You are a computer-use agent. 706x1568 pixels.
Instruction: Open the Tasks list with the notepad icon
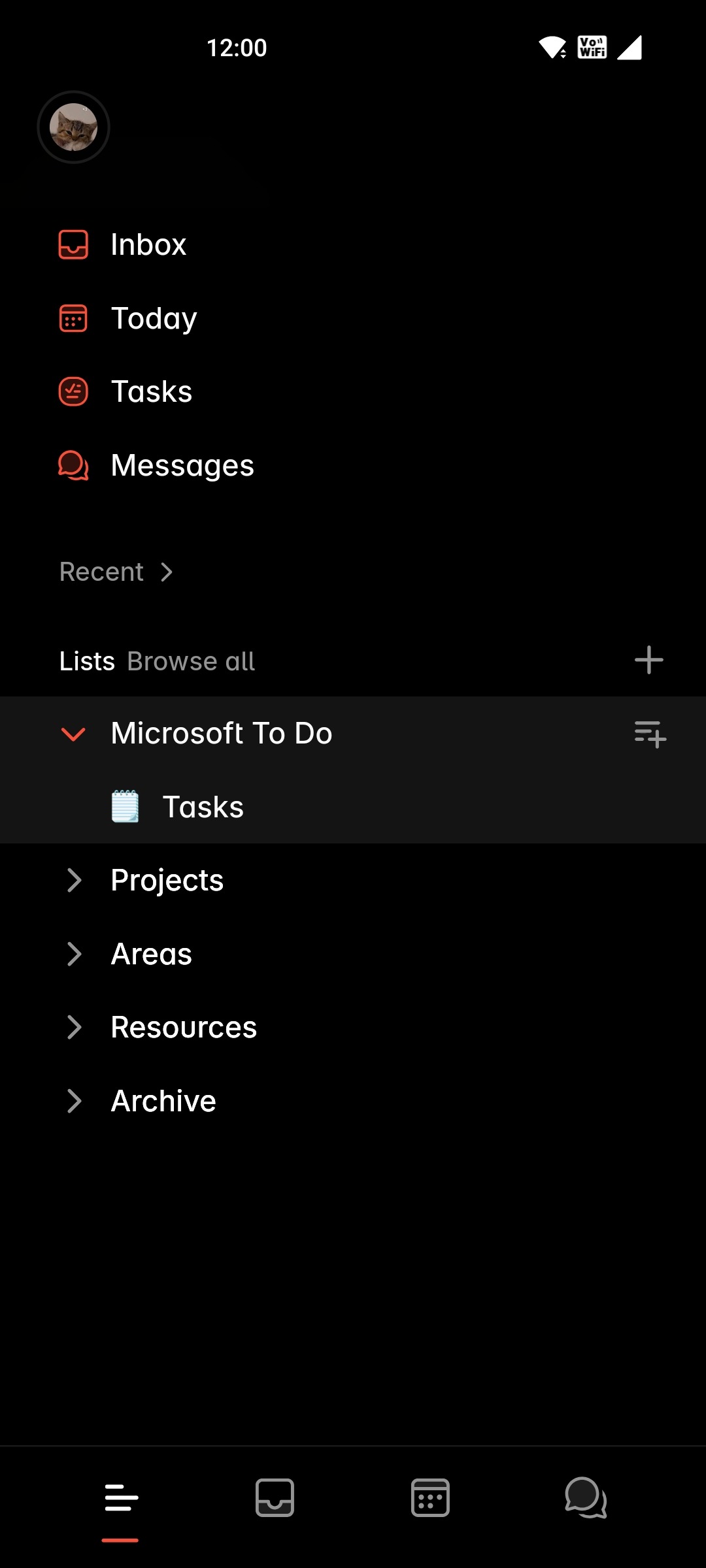pyautogui.click(x=203, y=808)
